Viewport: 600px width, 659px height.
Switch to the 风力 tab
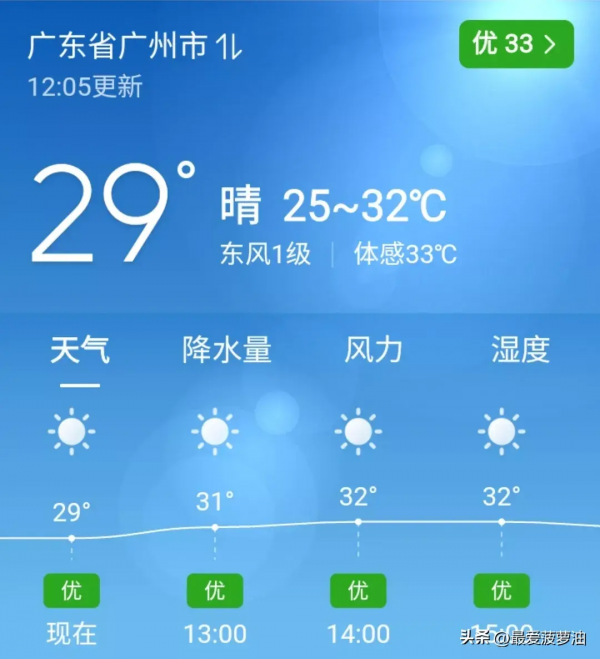373,350
